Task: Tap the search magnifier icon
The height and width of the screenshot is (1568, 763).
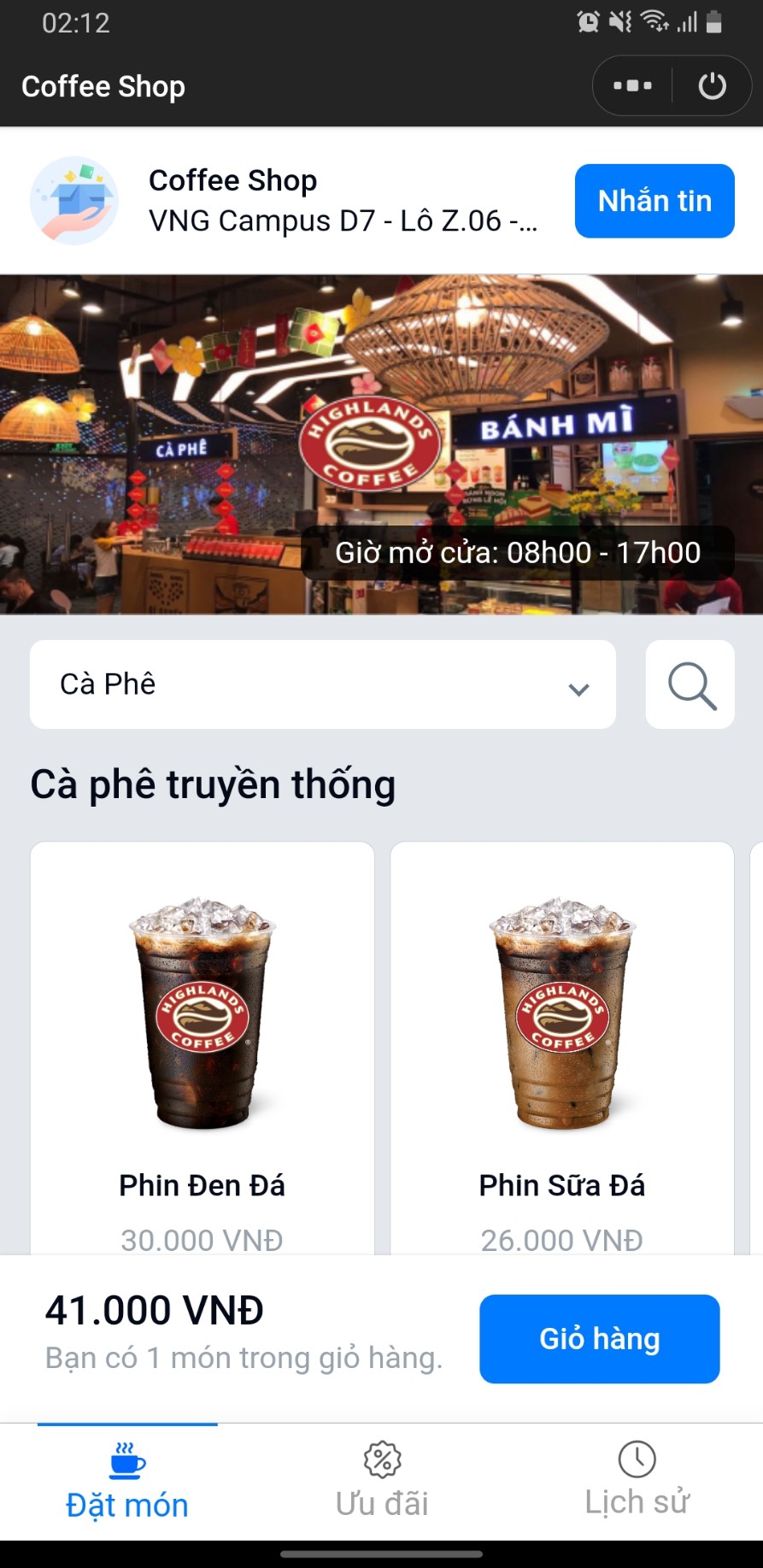Action: coord(690,684)
